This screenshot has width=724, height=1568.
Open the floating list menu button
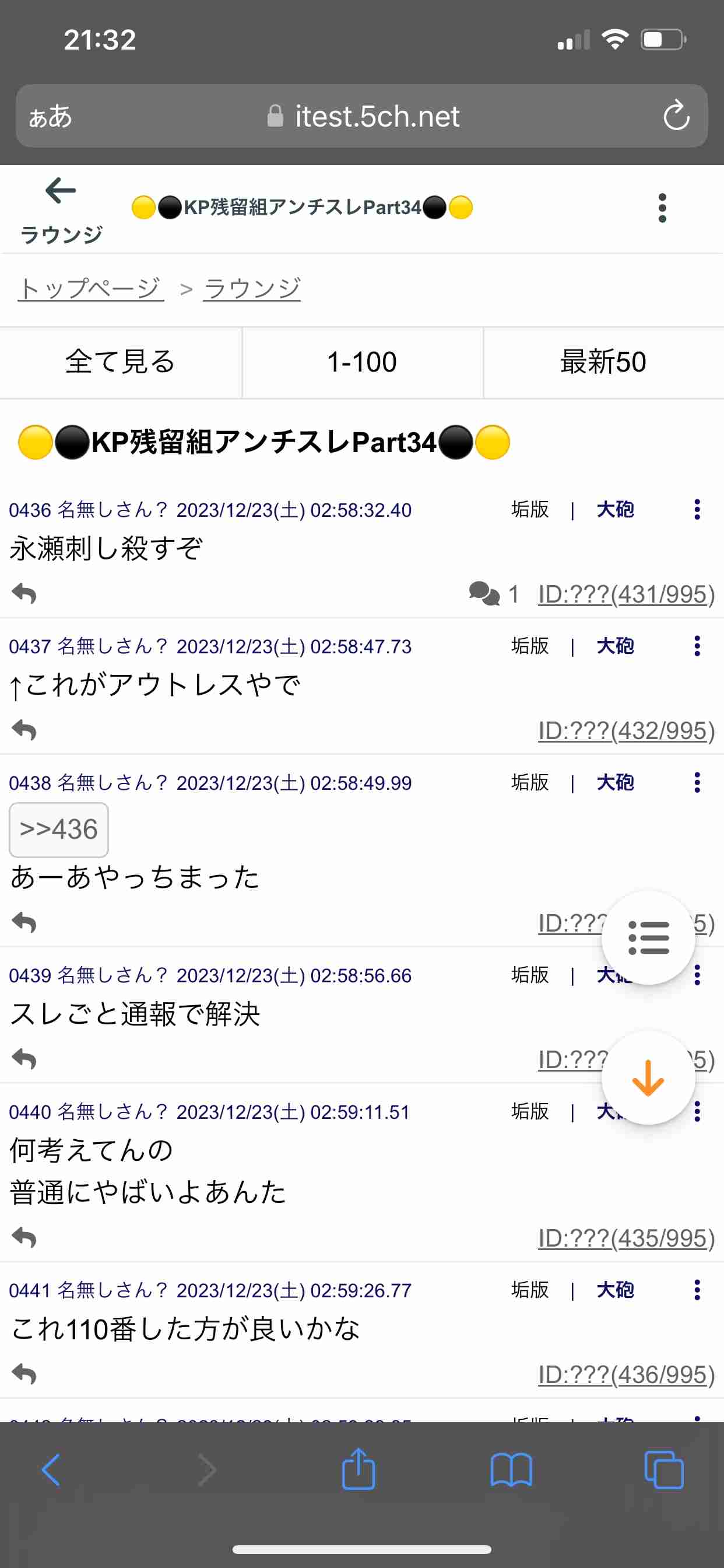click(648, 937)
